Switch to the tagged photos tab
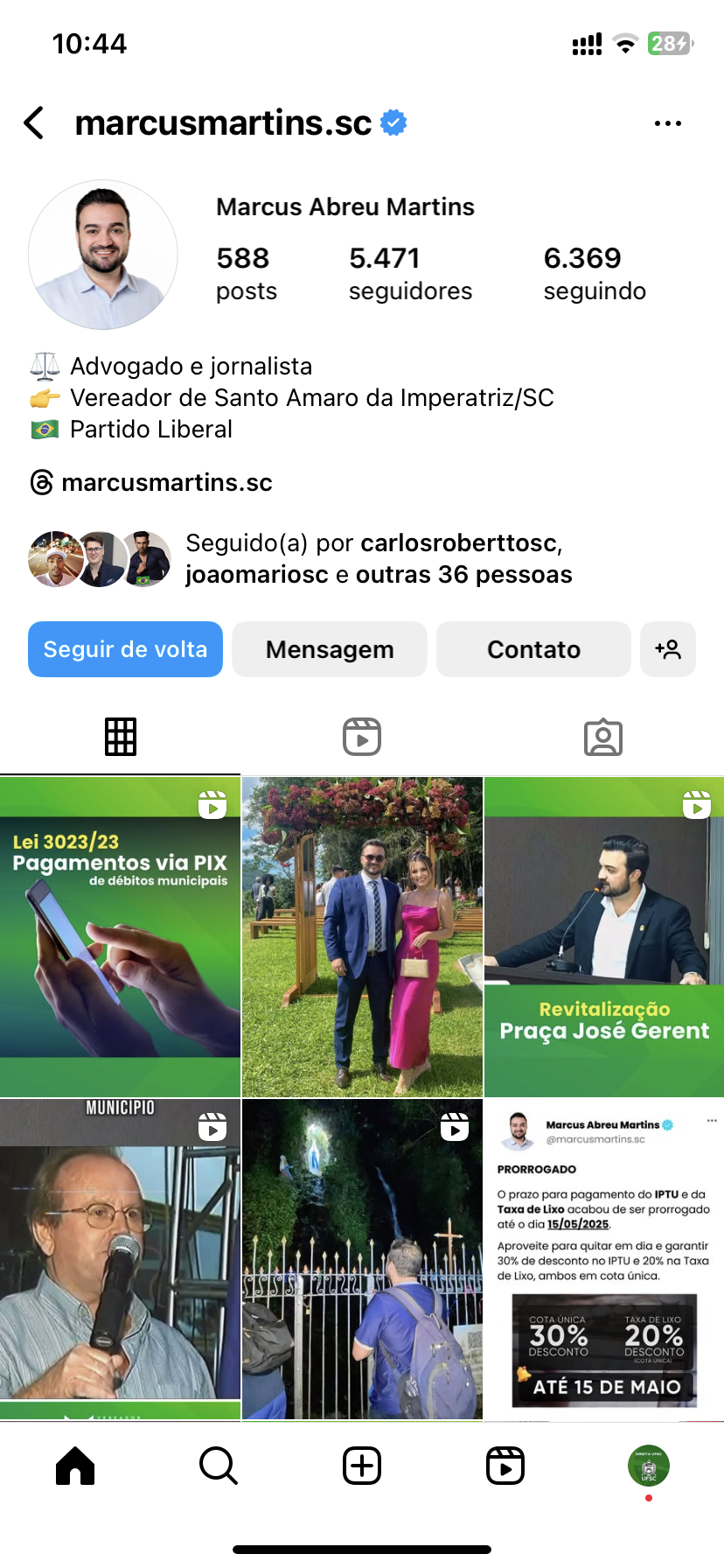 (x=603, y=737)
